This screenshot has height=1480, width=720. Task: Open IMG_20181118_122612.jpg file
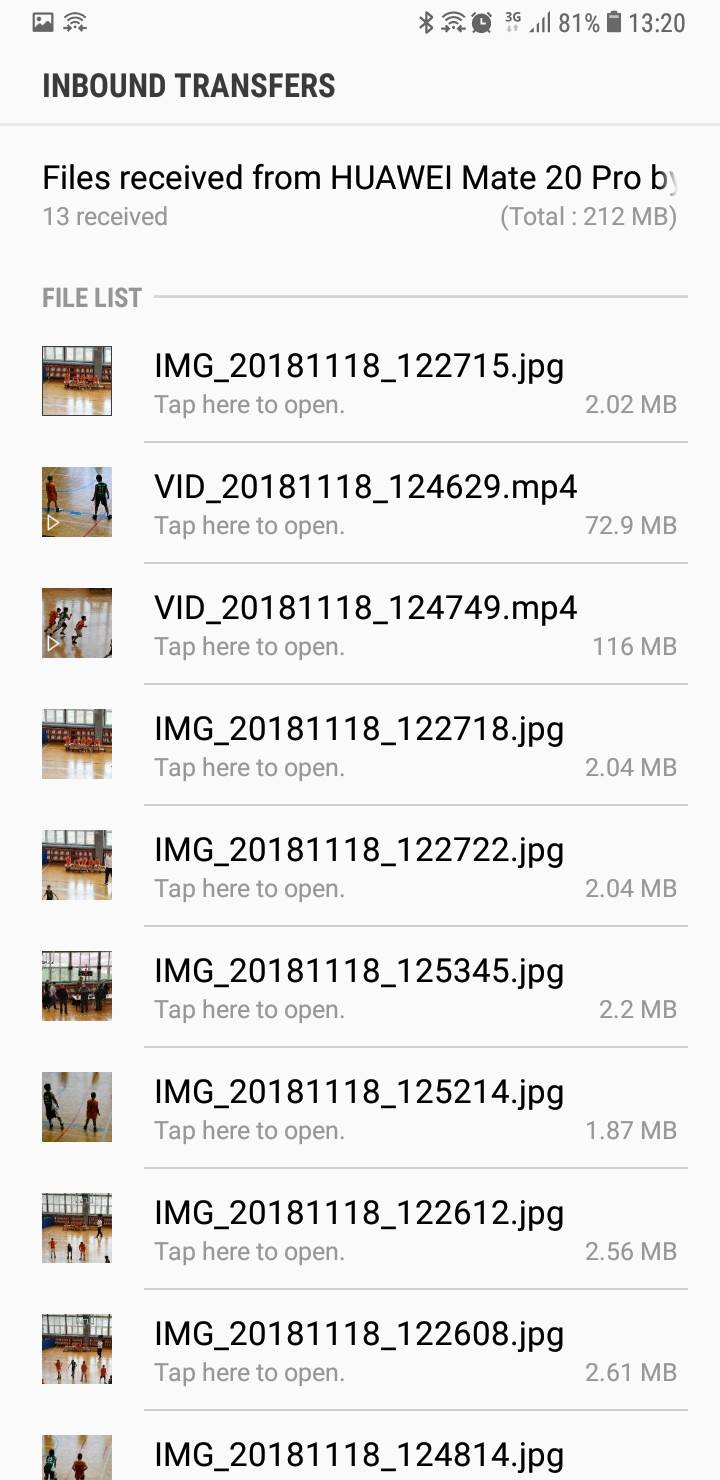pyautogui.click(x=360, y=1229)
